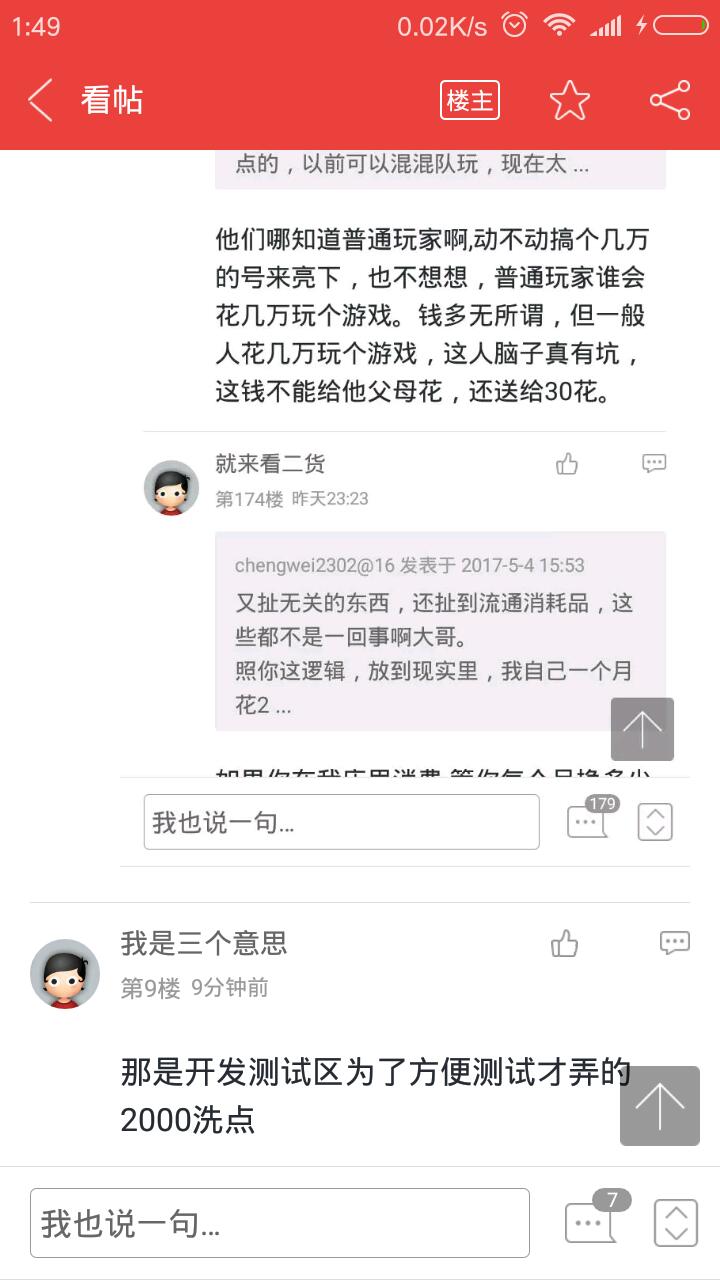
Task: Open the avatar of 就来看二货
Action: coord(171,488)
